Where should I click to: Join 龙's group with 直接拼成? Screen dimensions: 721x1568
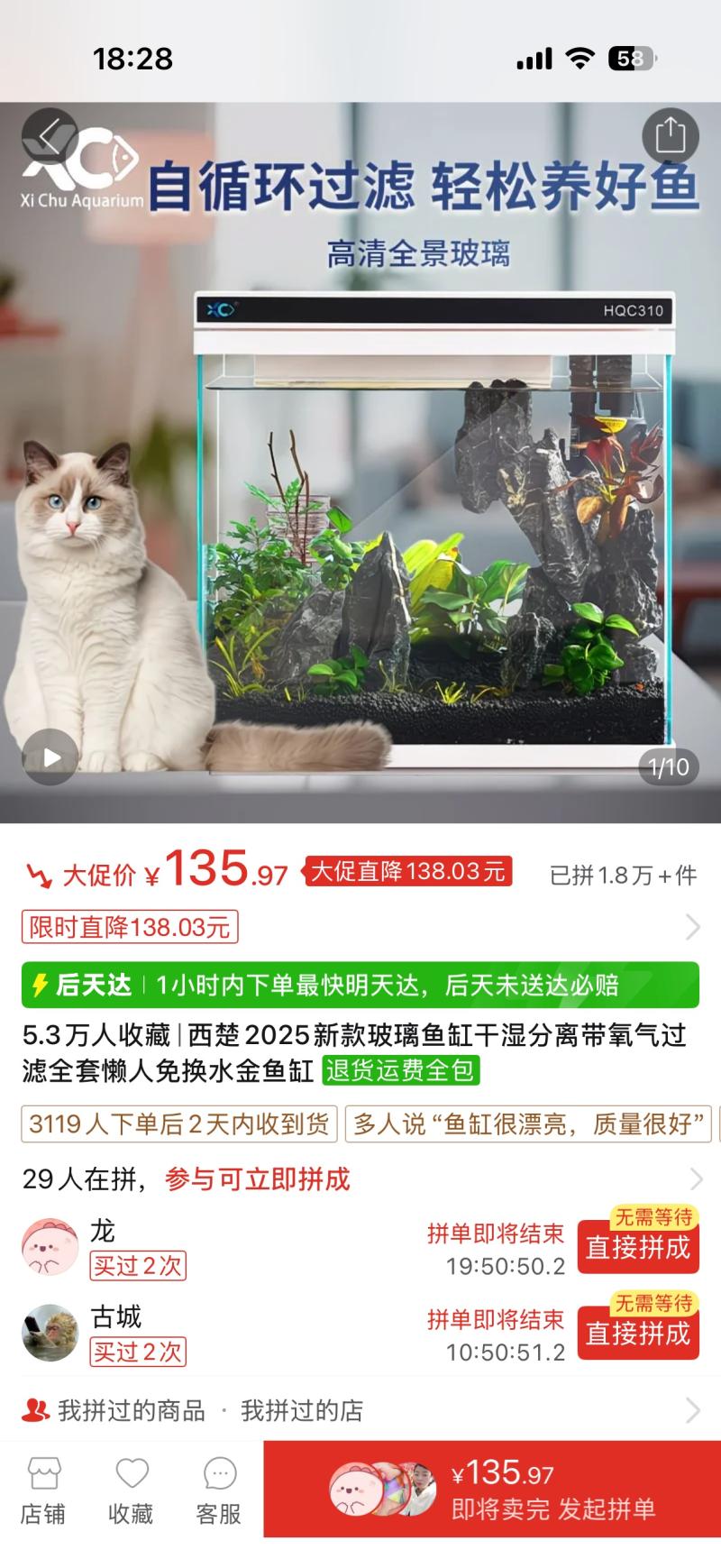pyautogui.click(x=638, y=1247)
